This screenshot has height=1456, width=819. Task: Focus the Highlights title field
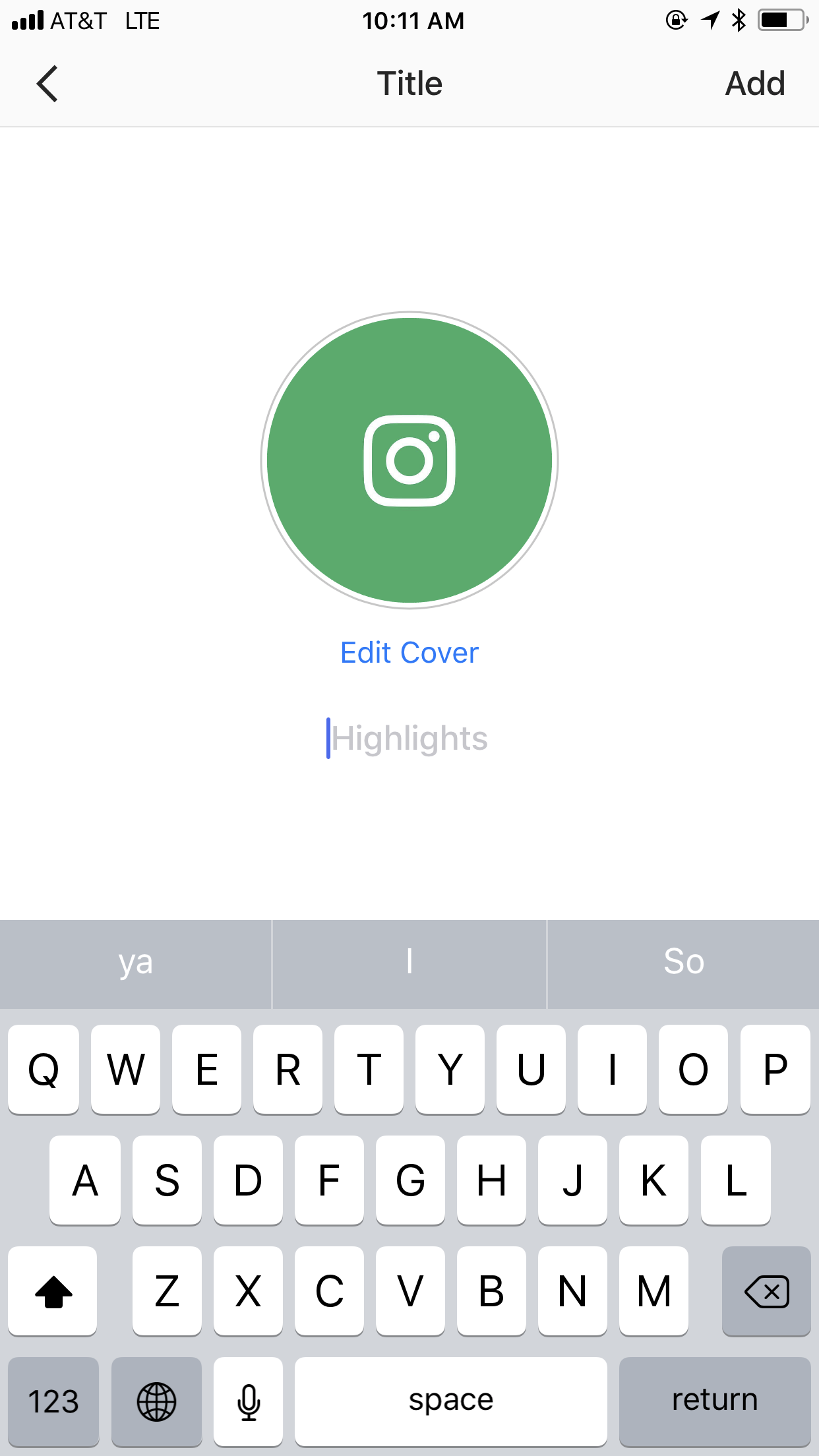[409, 738]
